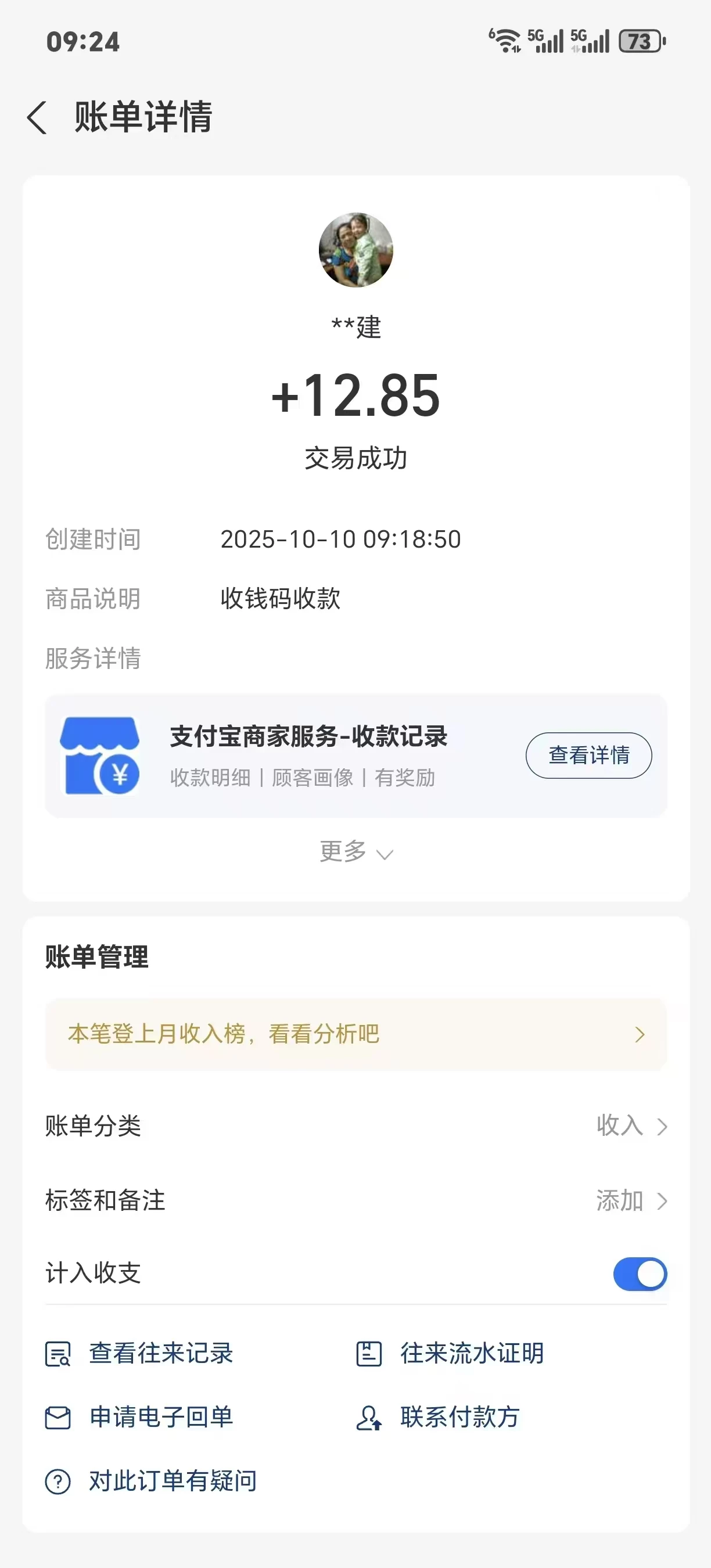
Task: Open the 本笔登上月收入榜 analysis banner
Action: [355, 1034]
